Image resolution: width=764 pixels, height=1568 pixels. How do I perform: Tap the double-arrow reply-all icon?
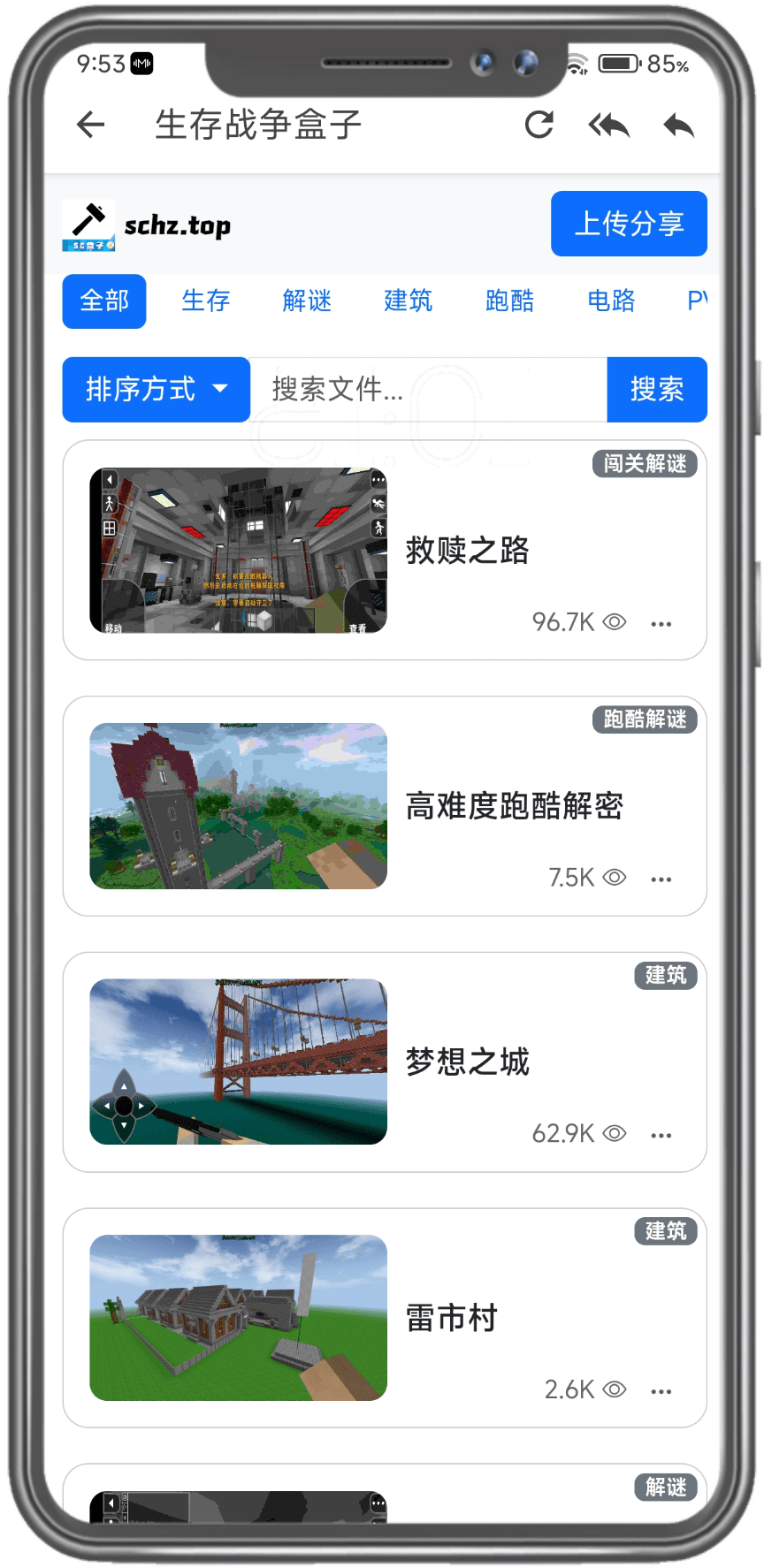(608, 126)
